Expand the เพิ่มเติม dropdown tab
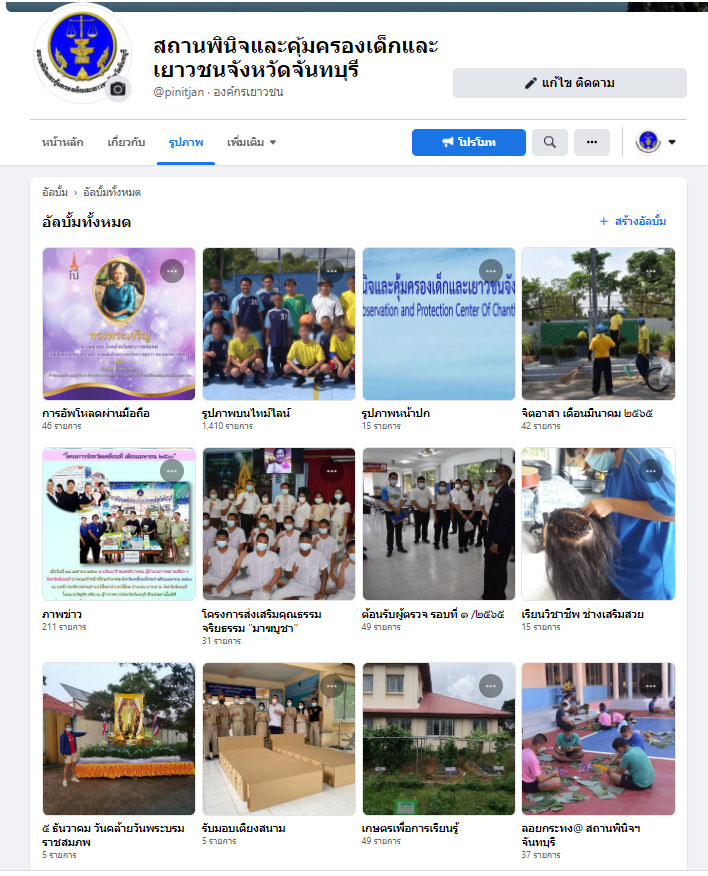This screenshot has width=708, height=876. click(252, 142)
